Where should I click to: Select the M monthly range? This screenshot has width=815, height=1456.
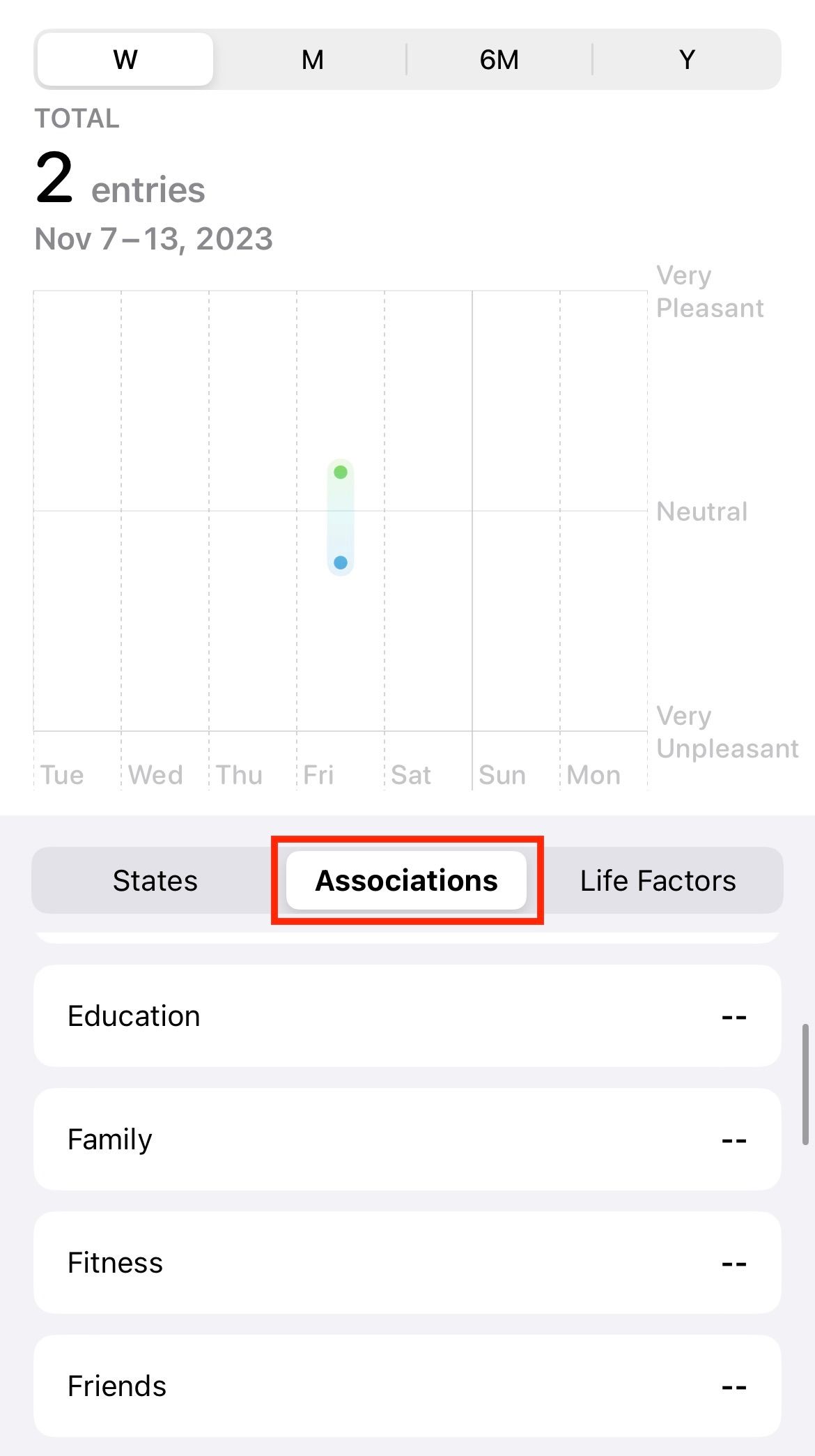coord(312,60)
